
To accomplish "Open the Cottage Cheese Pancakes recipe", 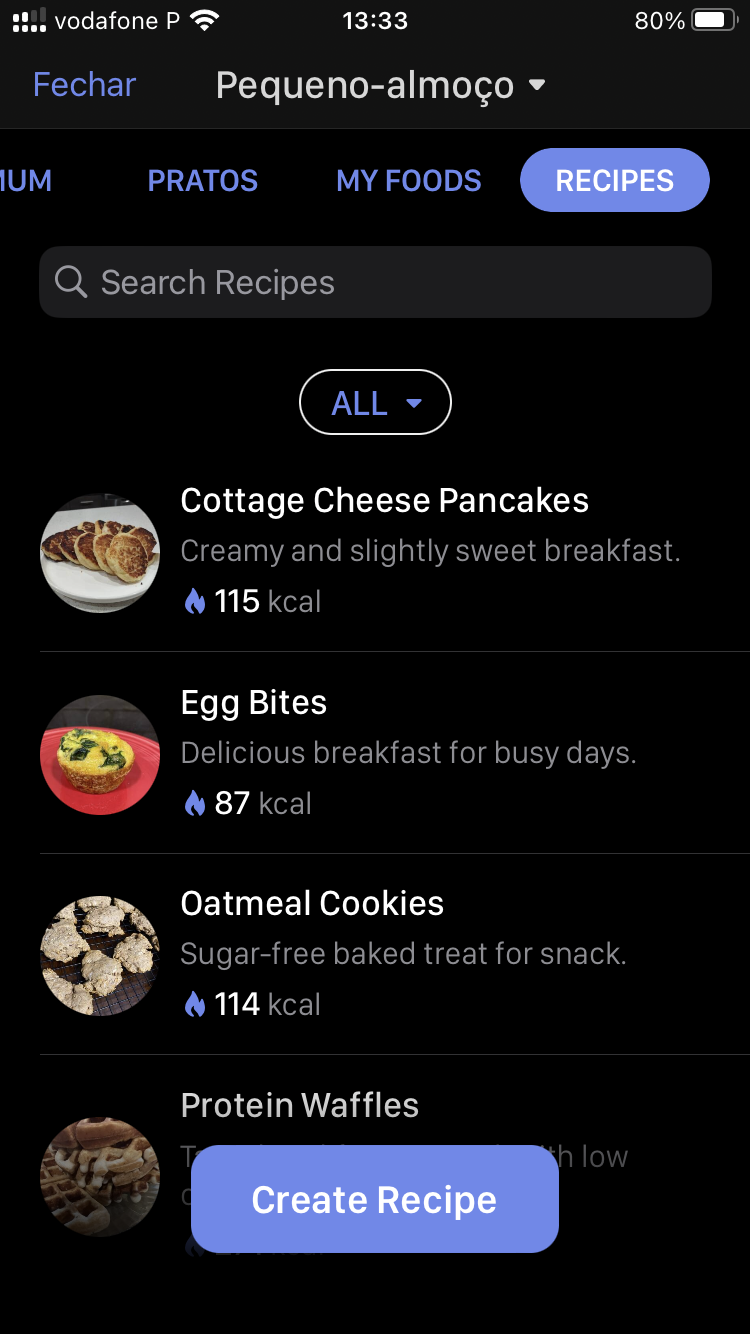I will [x=384, y=551].
